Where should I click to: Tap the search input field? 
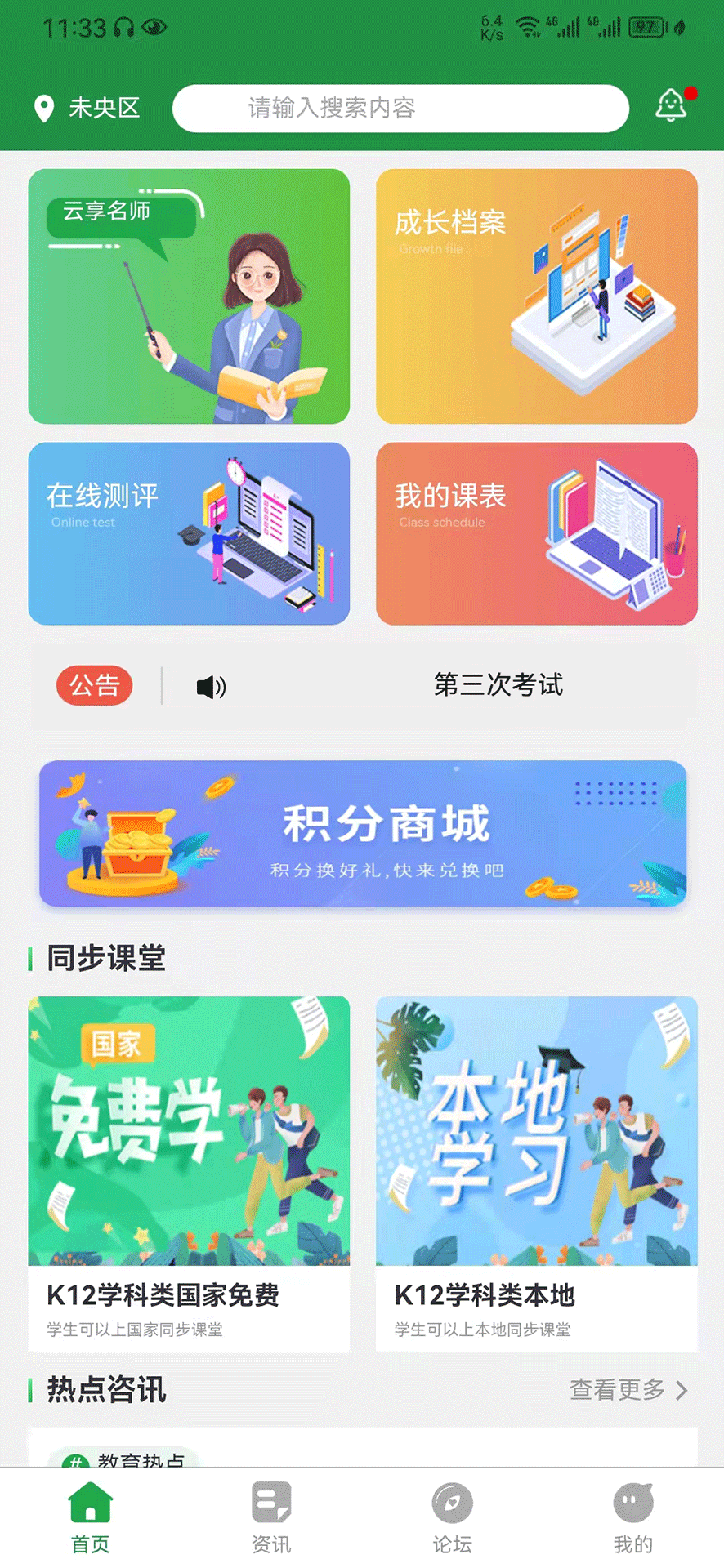tap(400, 107)
